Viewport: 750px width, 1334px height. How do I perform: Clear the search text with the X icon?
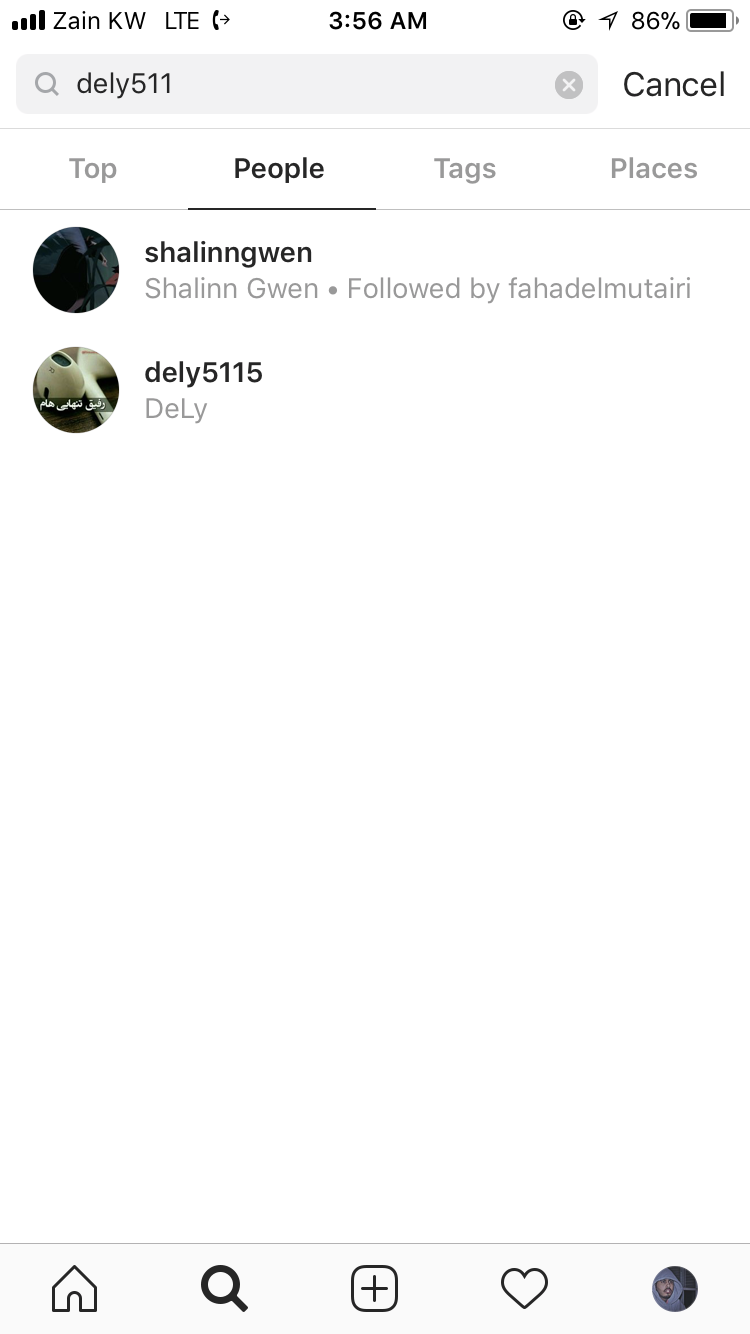pyautogui.click(x=569, y=85)
